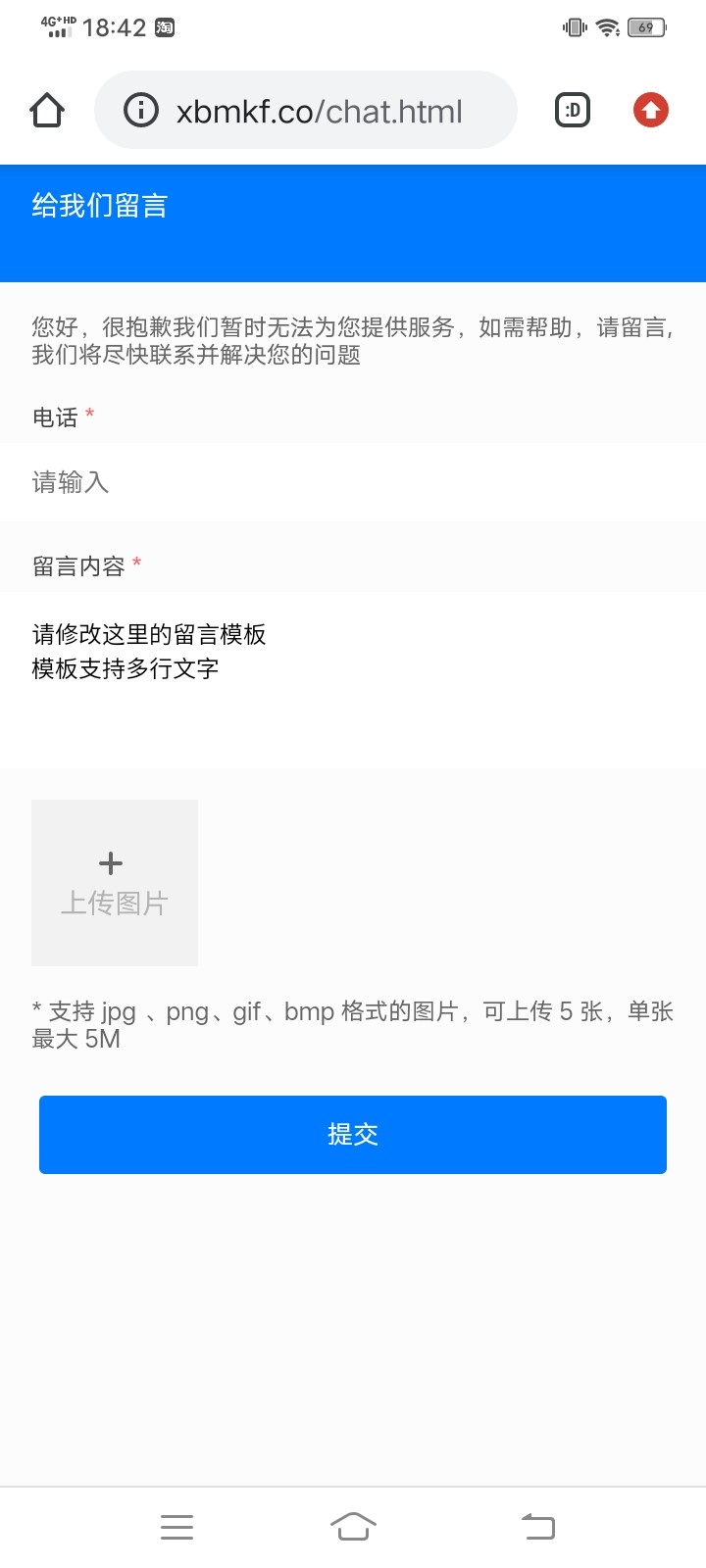Enter a phone number in 电话 field
Image resolution: width=706 pixels, height=1568 pixels.
[x=353, y=482]
